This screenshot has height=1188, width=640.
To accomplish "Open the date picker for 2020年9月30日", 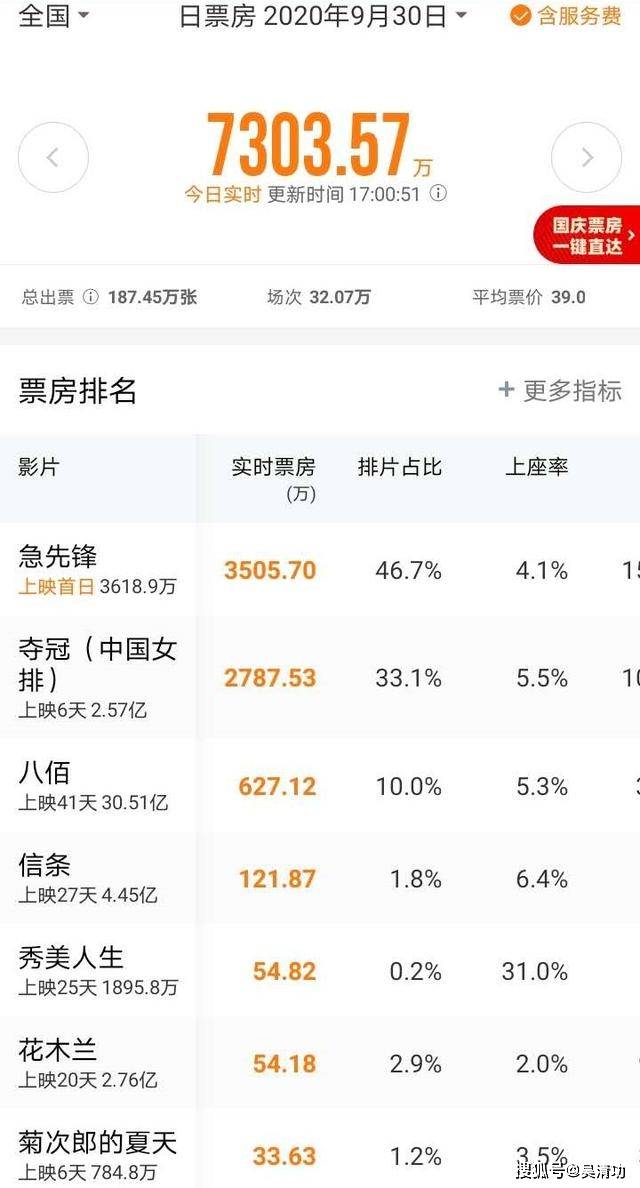I will coord(322,15).
